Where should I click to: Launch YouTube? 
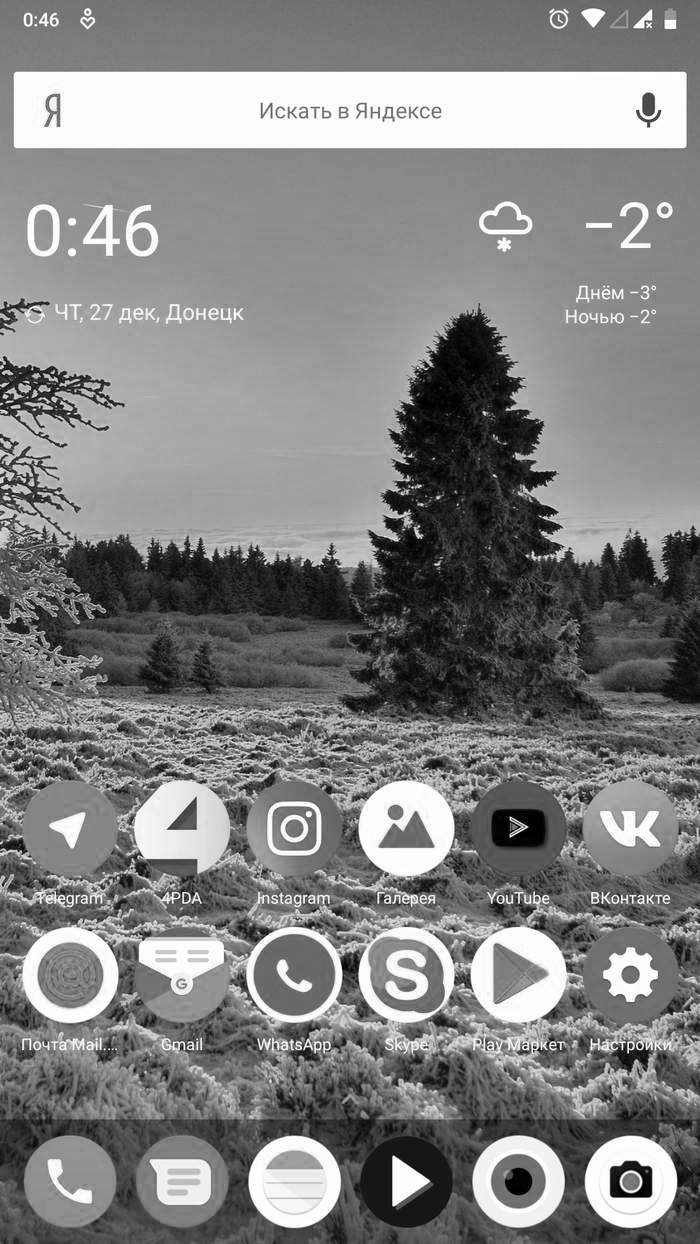pos(518,829)
